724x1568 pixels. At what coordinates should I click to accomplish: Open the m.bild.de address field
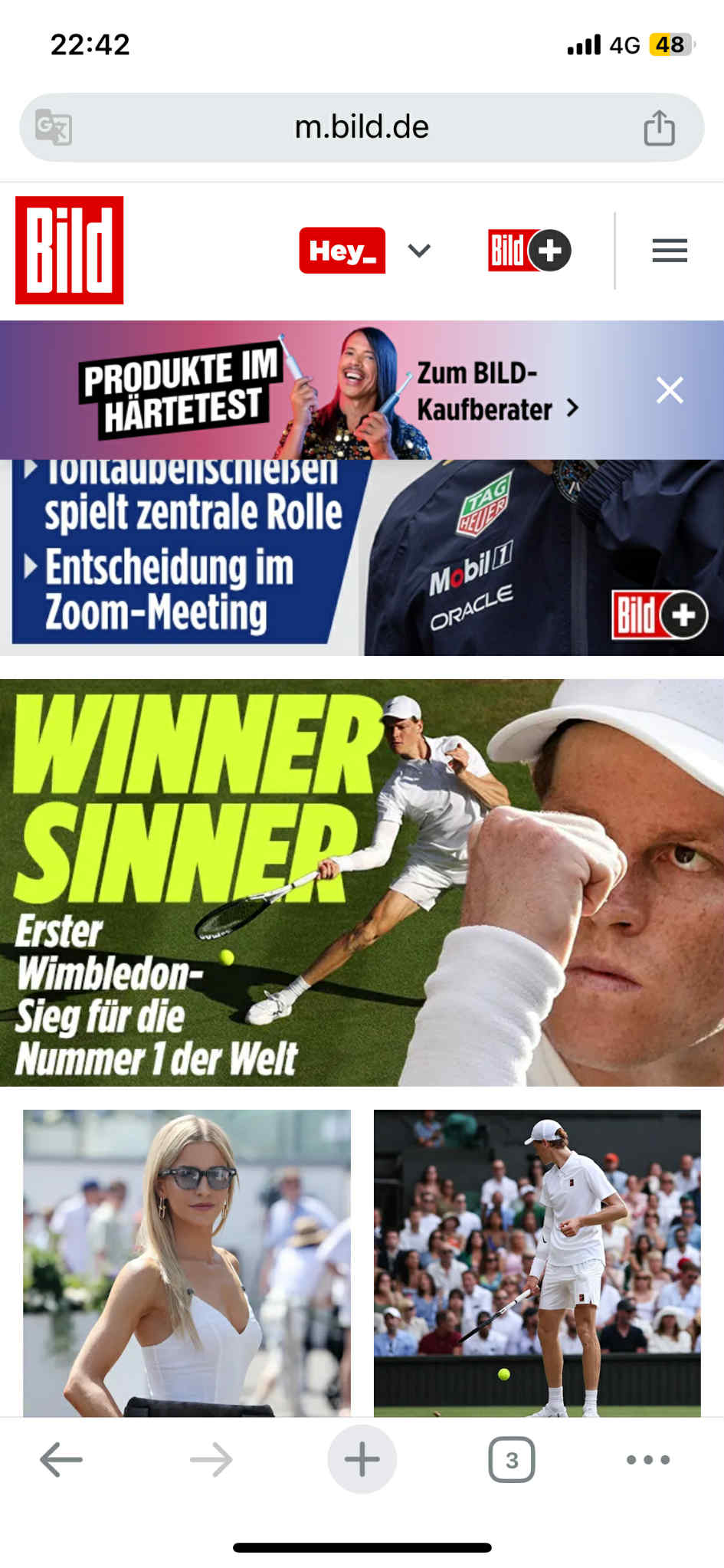[x=362, y=127]
